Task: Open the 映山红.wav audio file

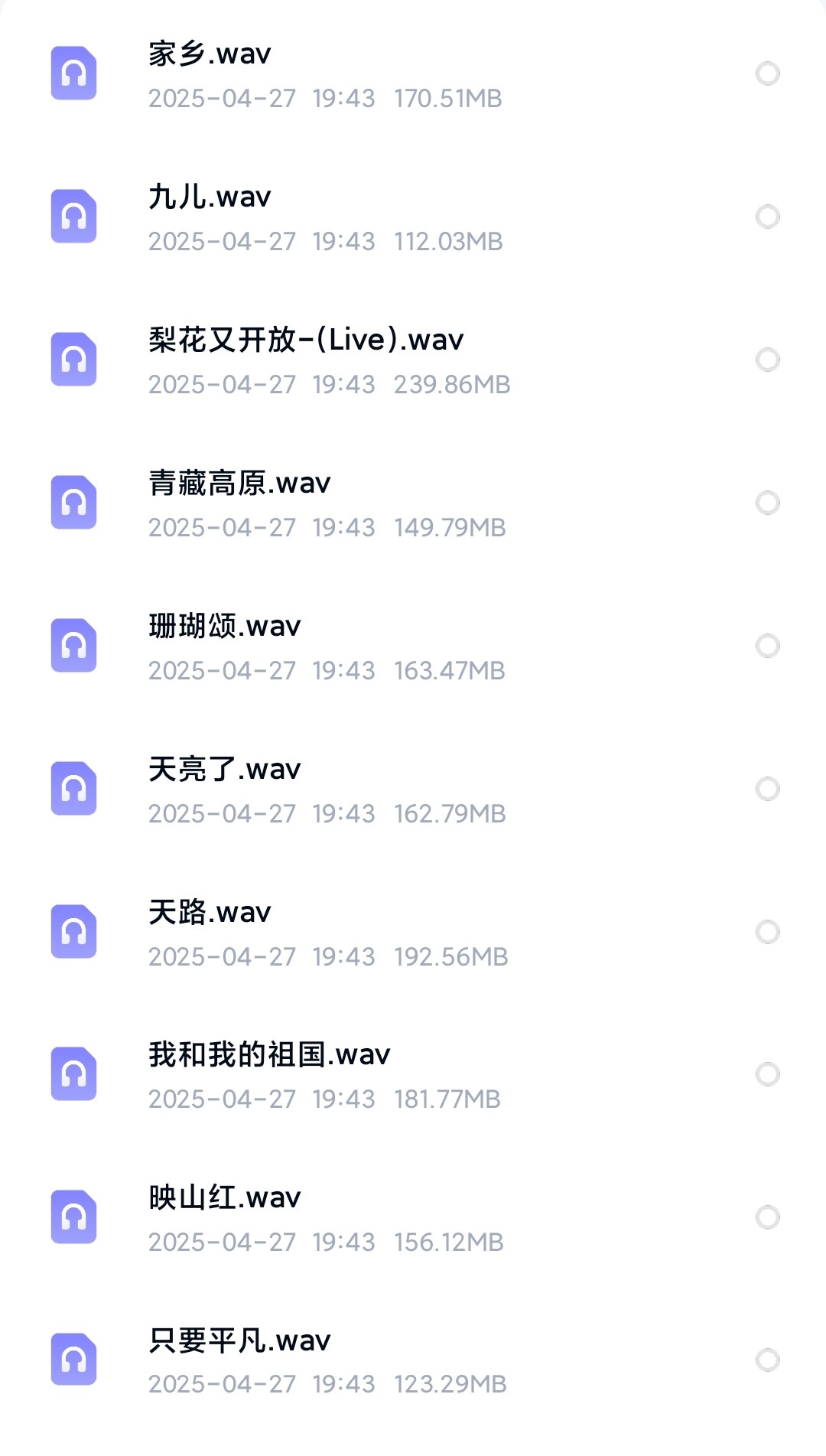Action: tap(225, 1198)
